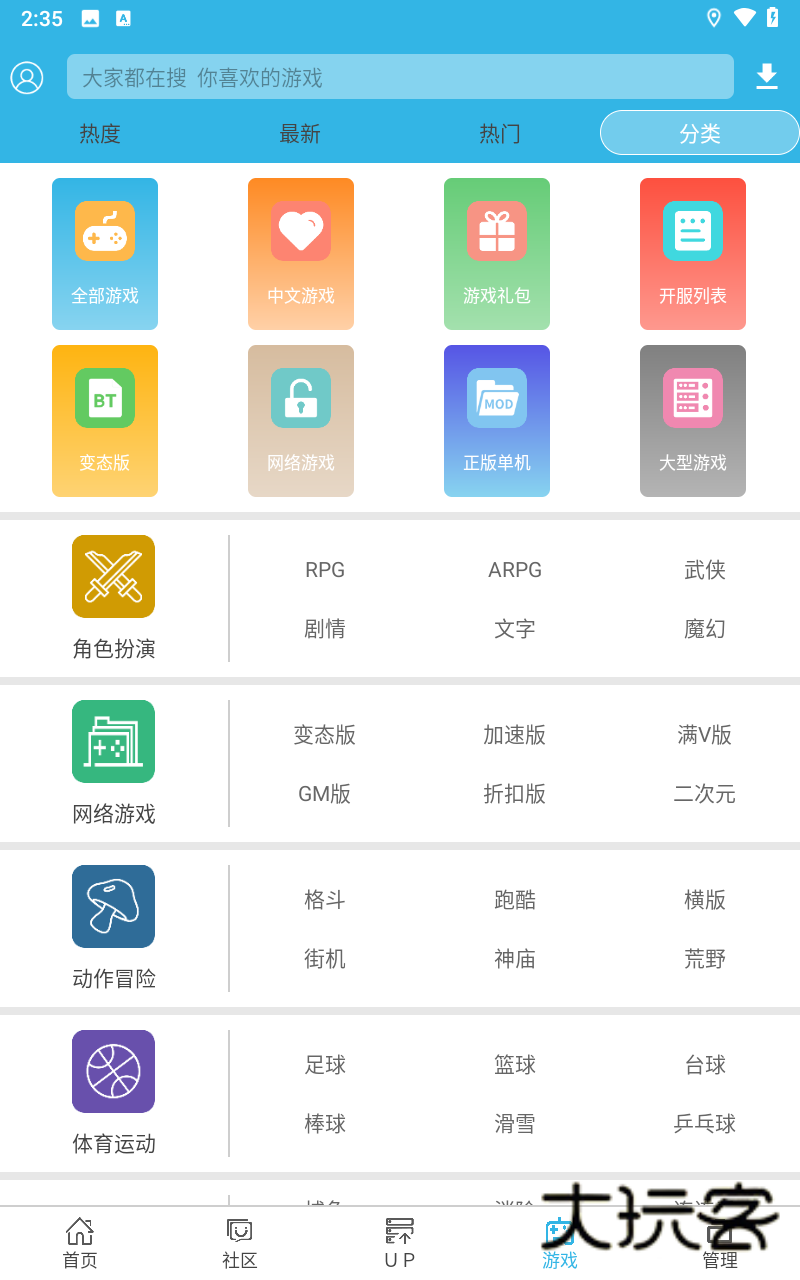
Task: Choose the 跑酷 genre under 动作冒险
Action: (x=515, y=900)
